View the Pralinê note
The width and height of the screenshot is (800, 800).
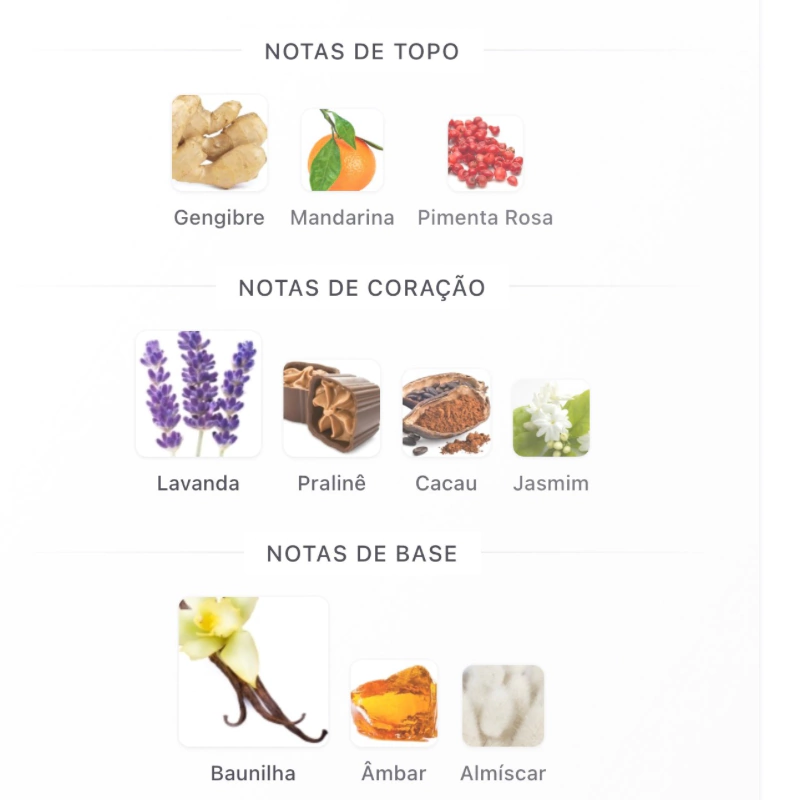pyautogui.click(x=331, y=408)
